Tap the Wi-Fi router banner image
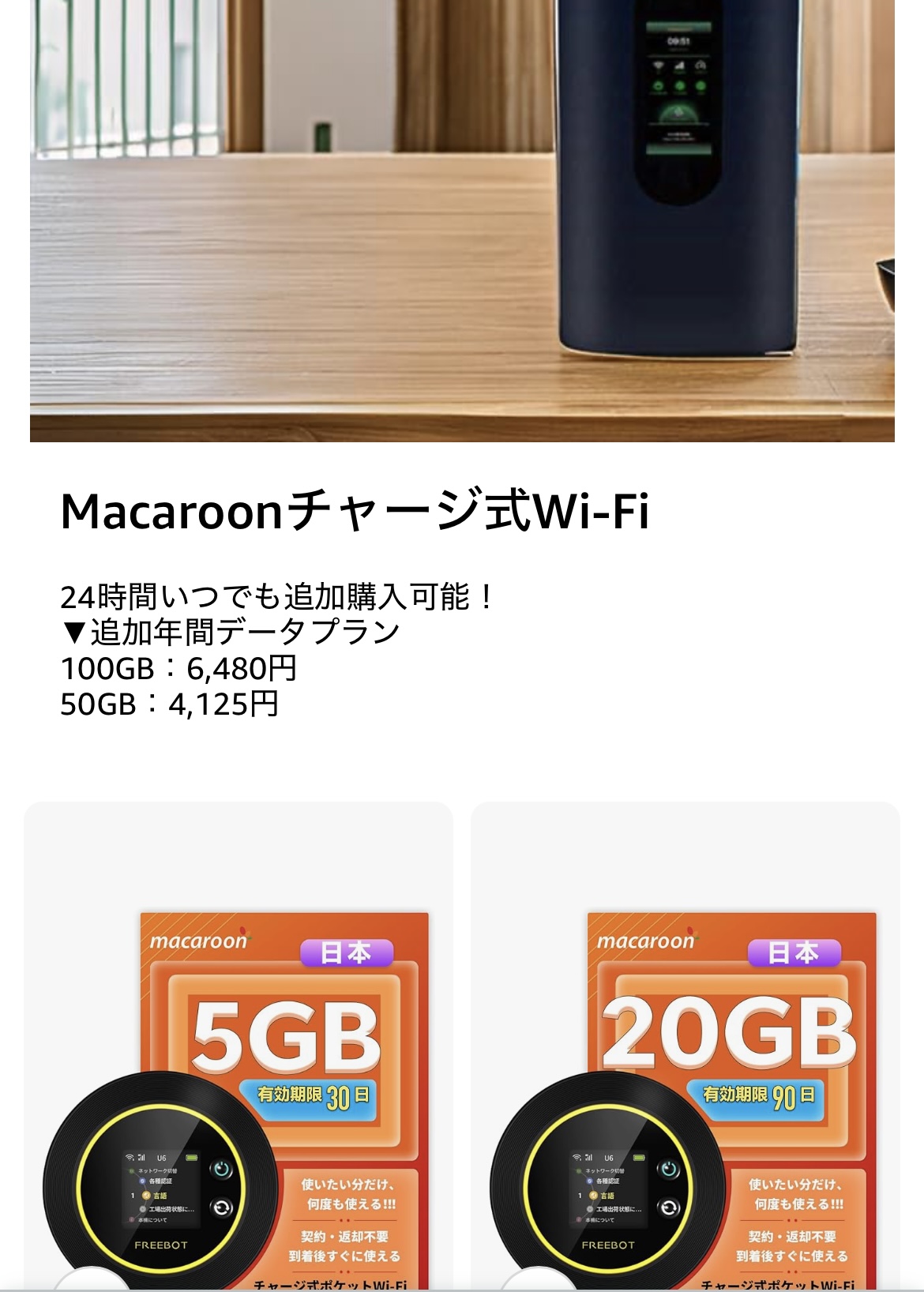The height and width of the screenshot is (1292, 924). [x=462, y=221]
